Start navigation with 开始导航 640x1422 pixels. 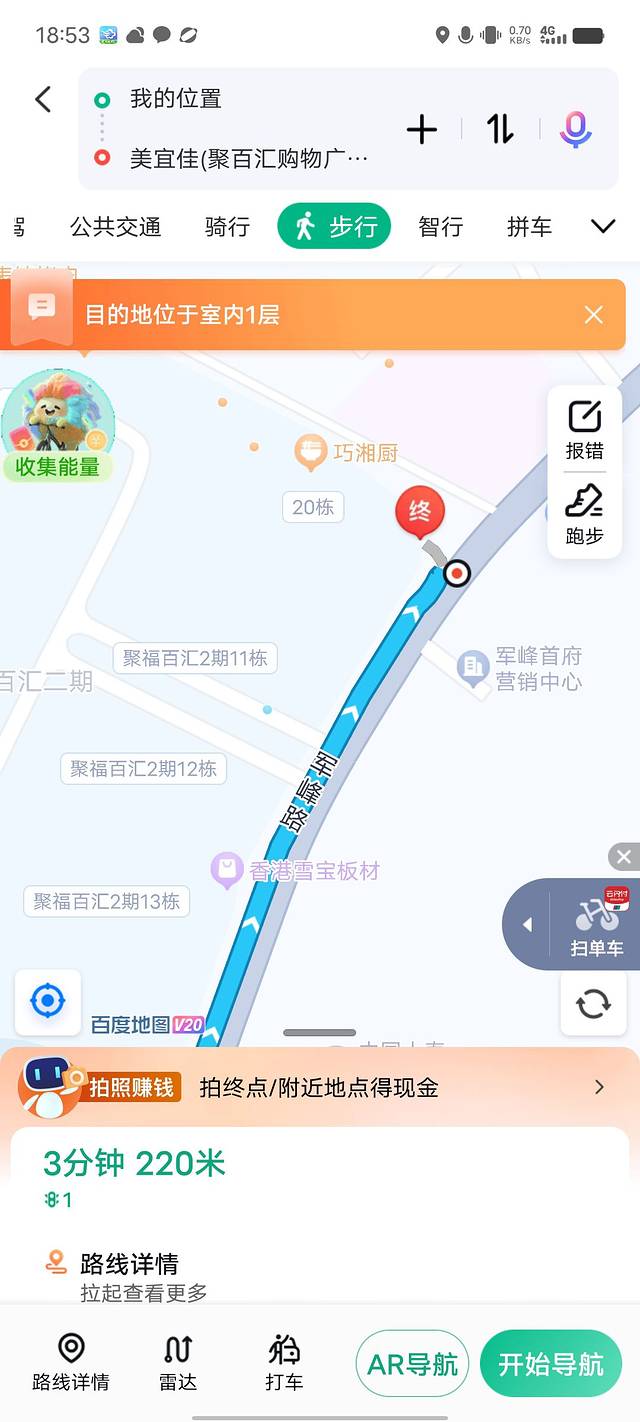551,1364
